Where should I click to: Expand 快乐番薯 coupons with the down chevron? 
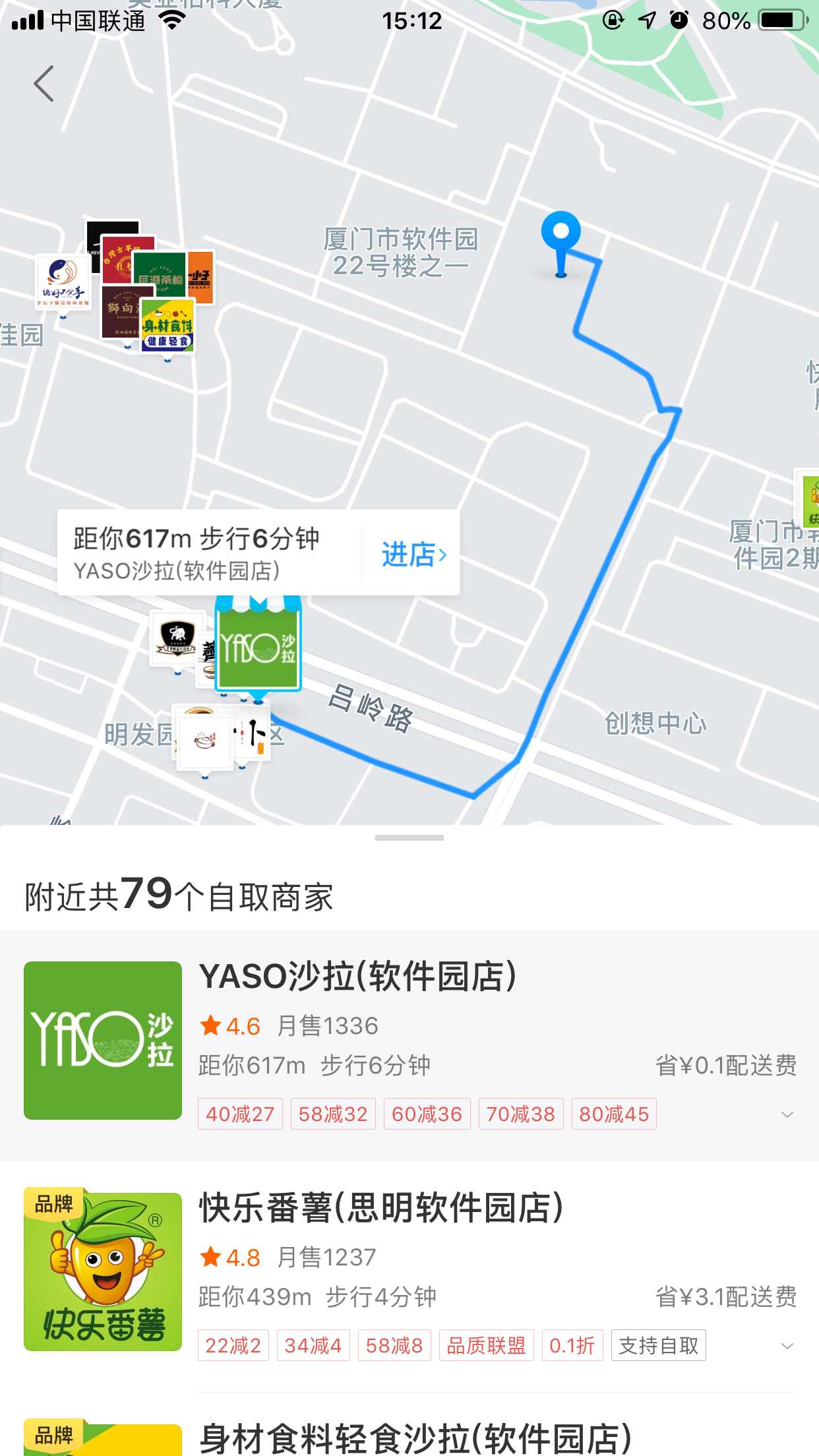click(x=788, y=1347)
